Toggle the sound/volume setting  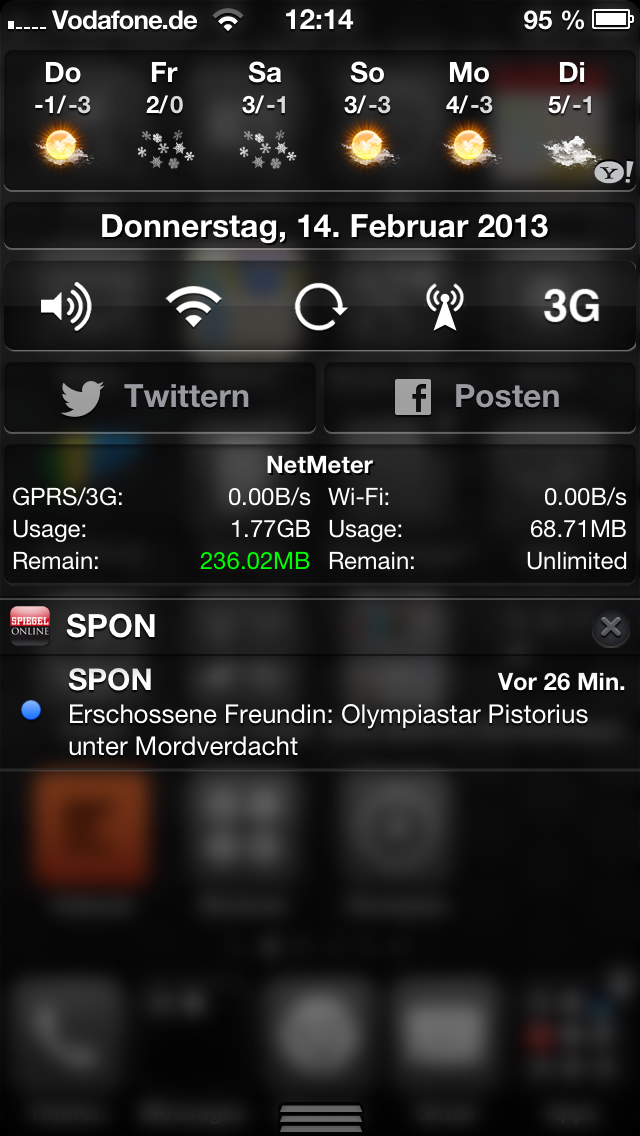tap(66, 307)
